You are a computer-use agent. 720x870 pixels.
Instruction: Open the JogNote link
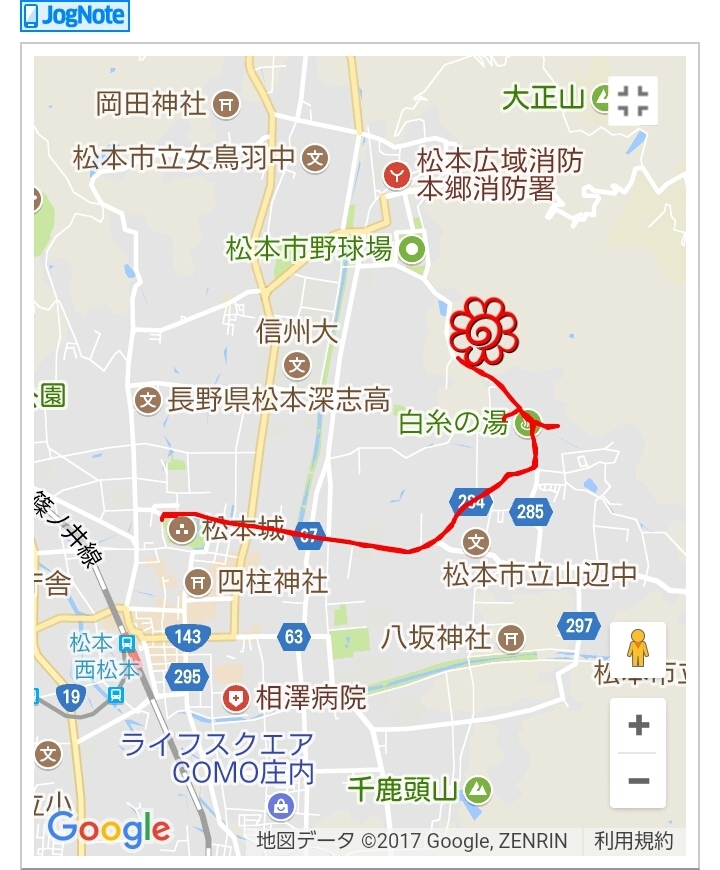pos(75,15)
